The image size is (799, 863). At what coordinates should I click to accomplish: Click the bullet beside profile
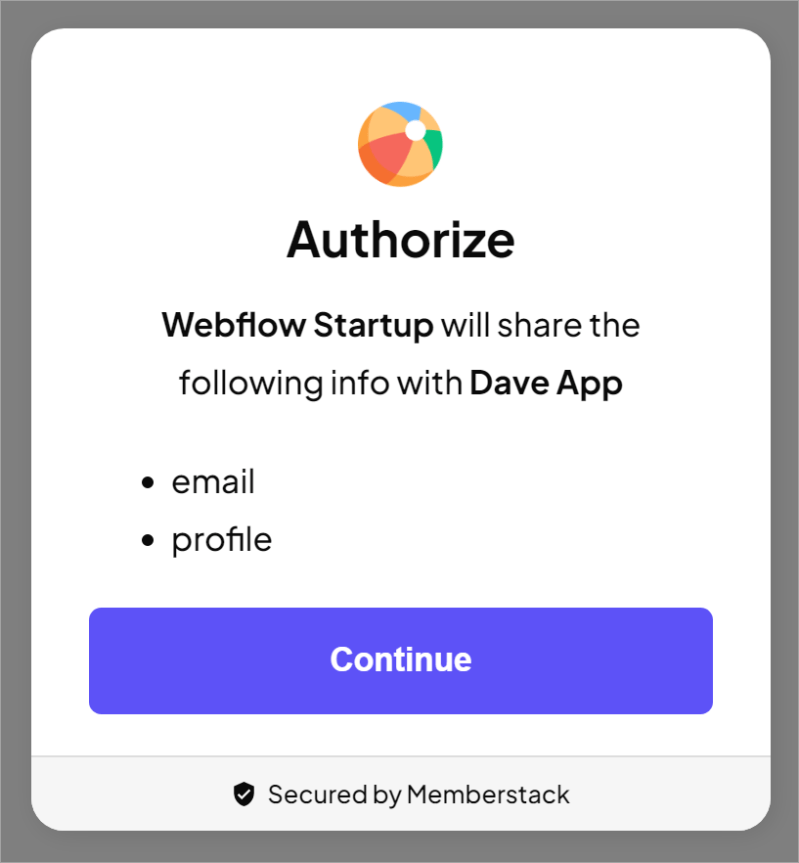[x=148, y=540]
